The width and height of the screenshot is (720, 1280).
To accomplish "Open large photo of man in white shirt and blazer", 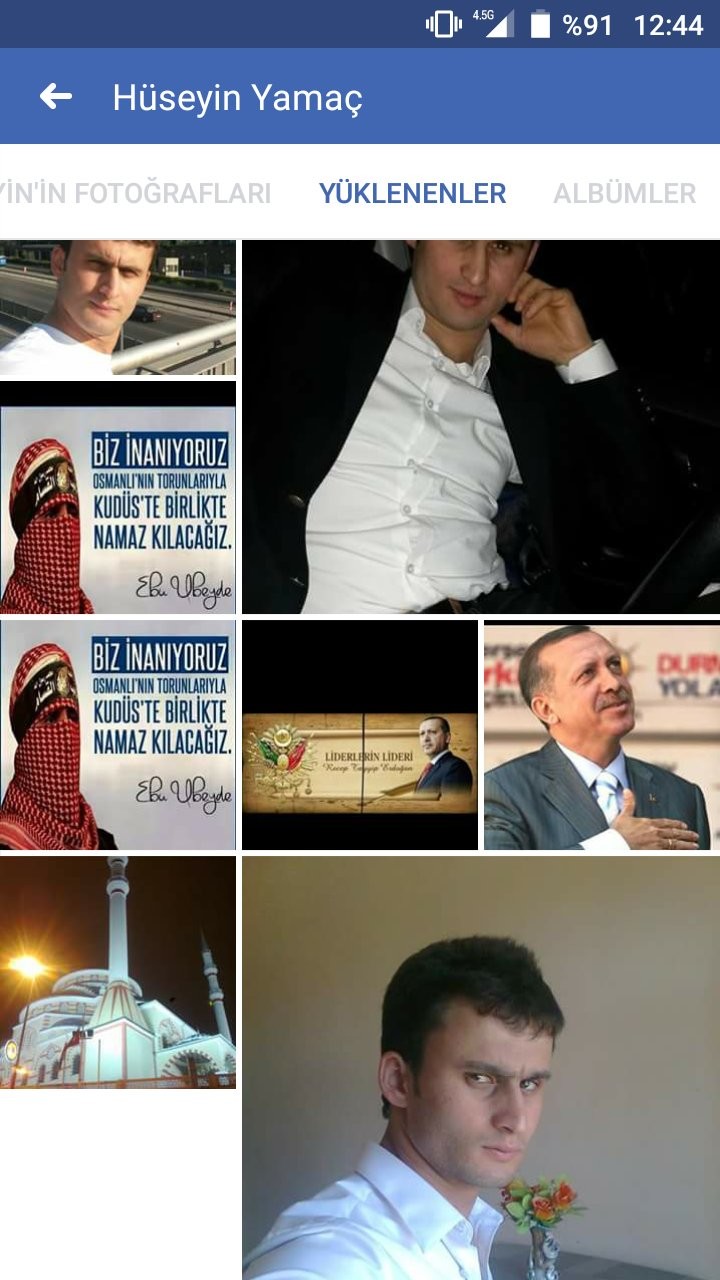I will [480, 427].
